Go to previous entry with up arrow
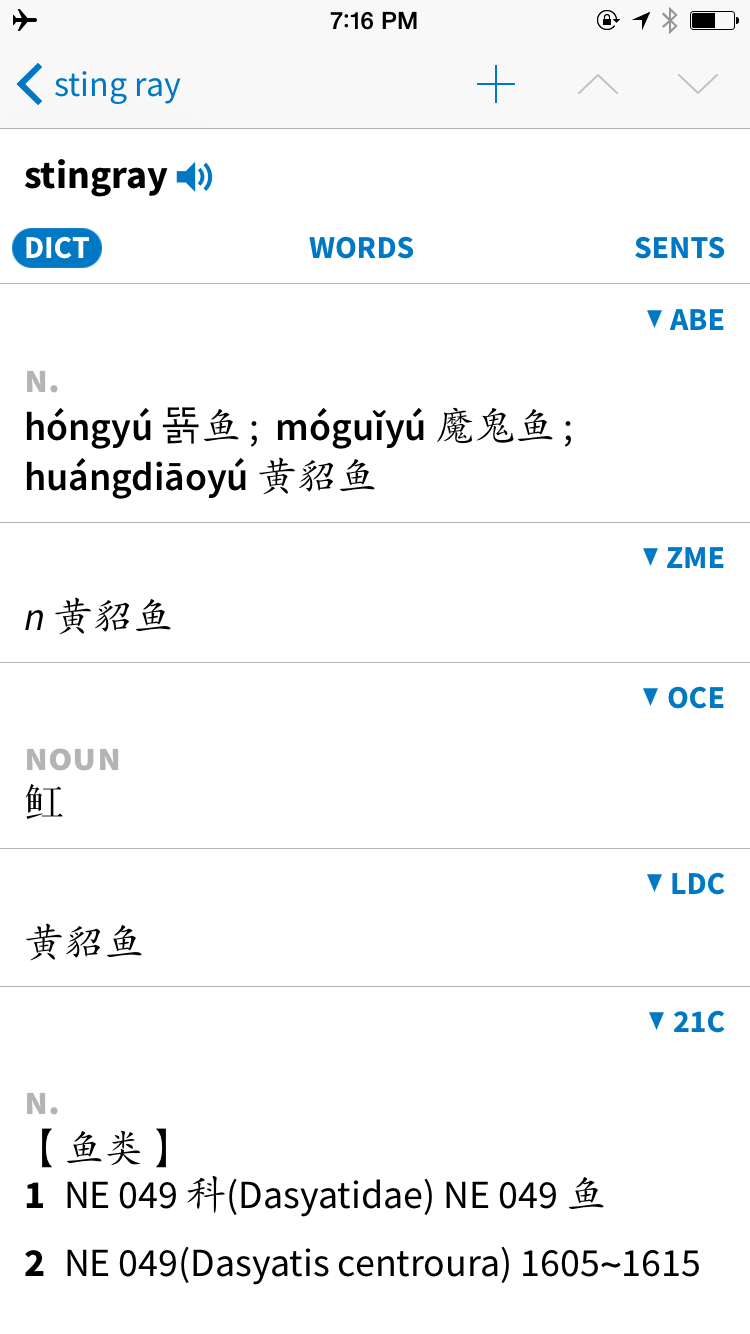The image size is (750, 1334). pos(598,85)
